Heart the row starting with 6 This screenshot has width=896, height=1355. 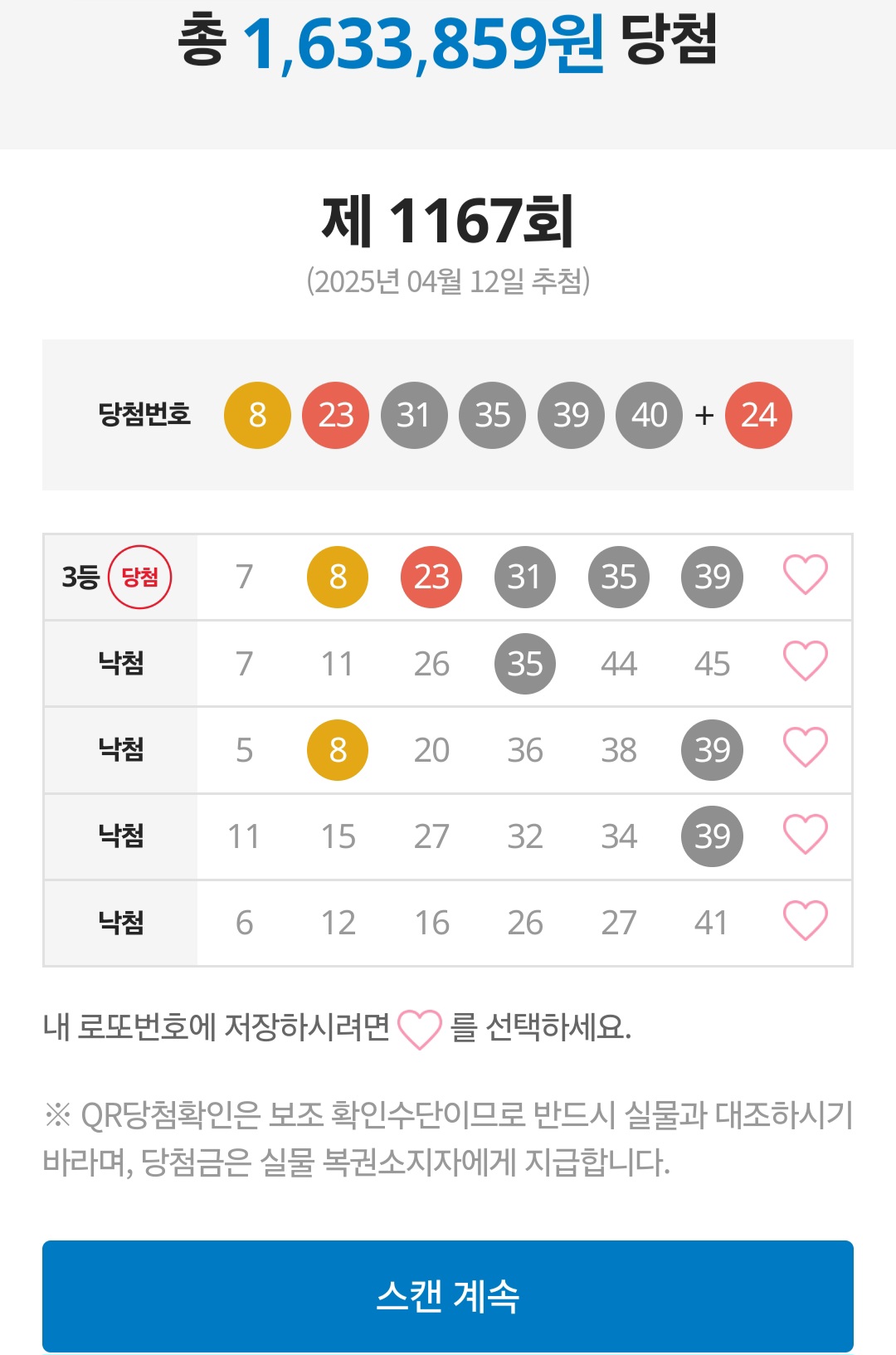(x=806, y=920)
